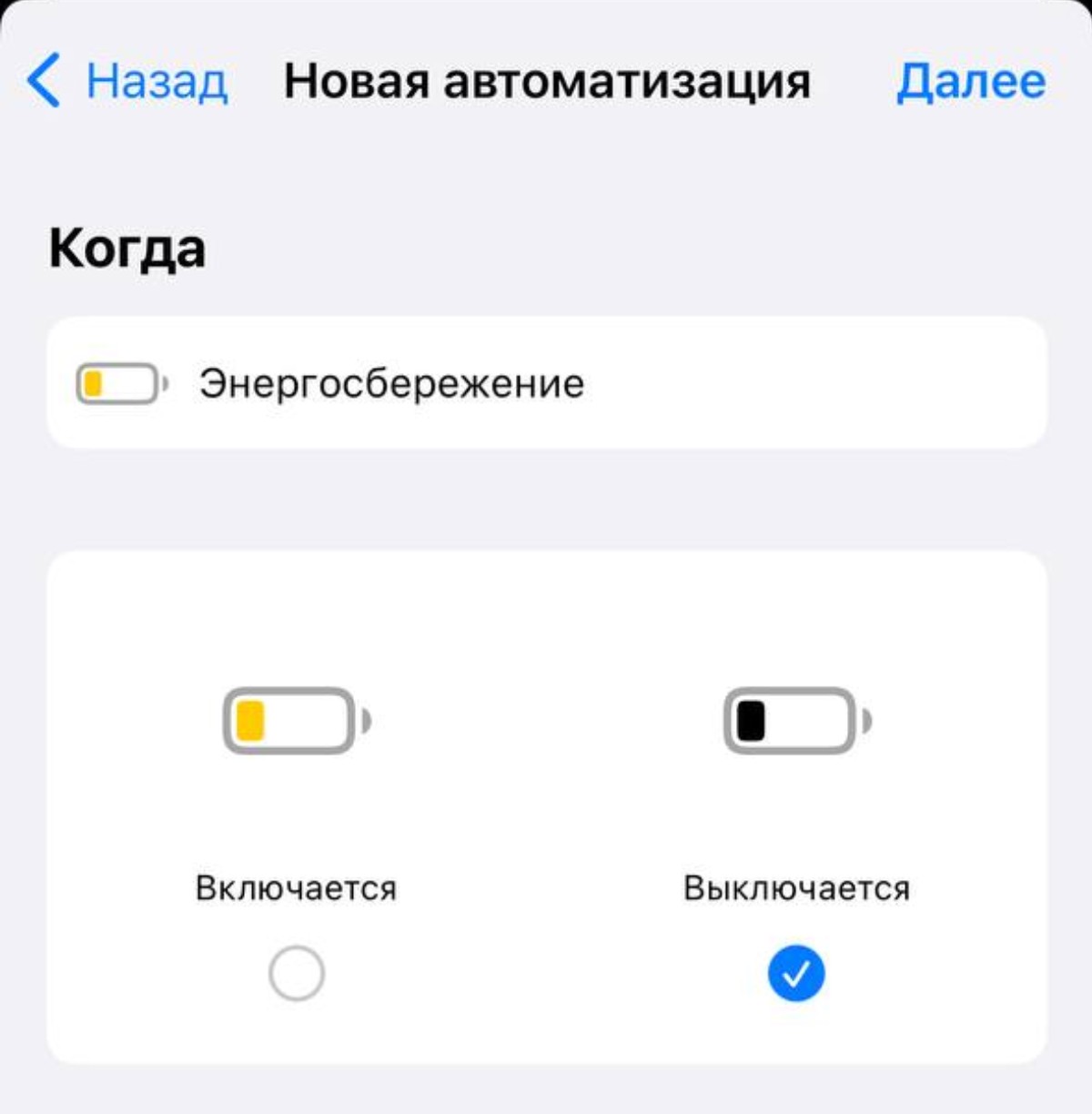Select the Выключается option

click(x=796, y=972)
